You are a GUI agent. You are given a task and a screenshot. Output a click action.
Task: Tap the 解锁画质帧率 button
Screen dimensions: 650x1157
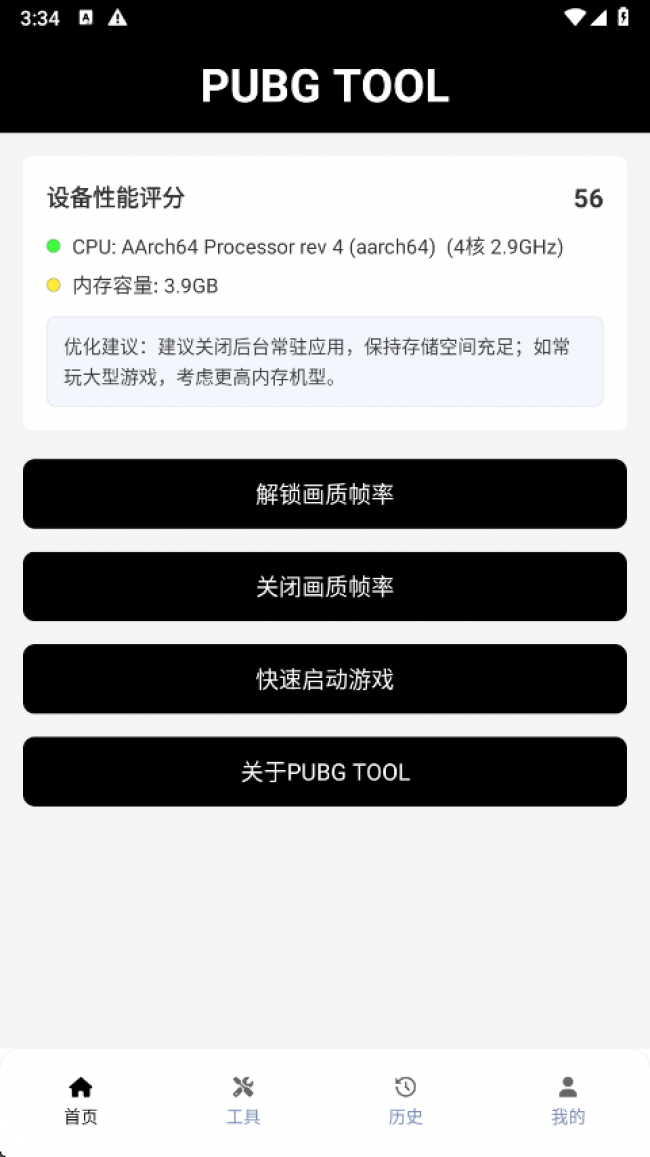(x=325, y=494)
